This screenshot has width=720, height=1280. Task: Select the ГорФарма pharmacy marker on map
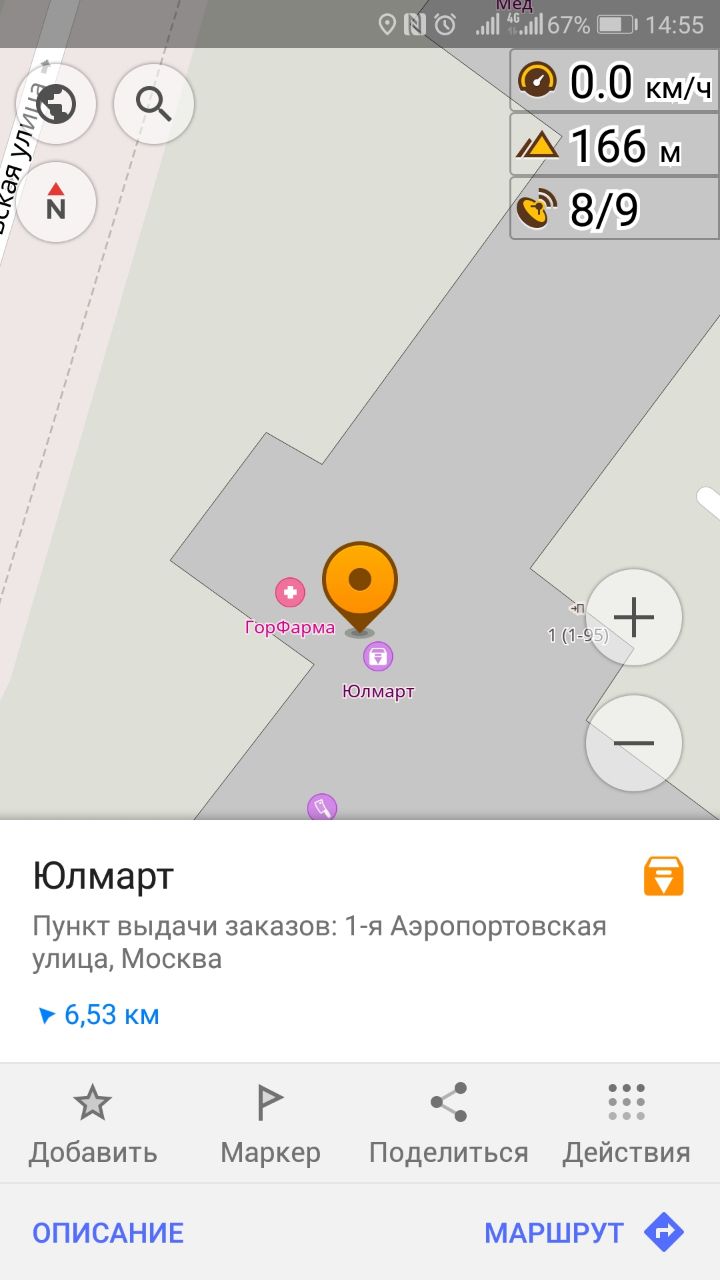[290, 593]
